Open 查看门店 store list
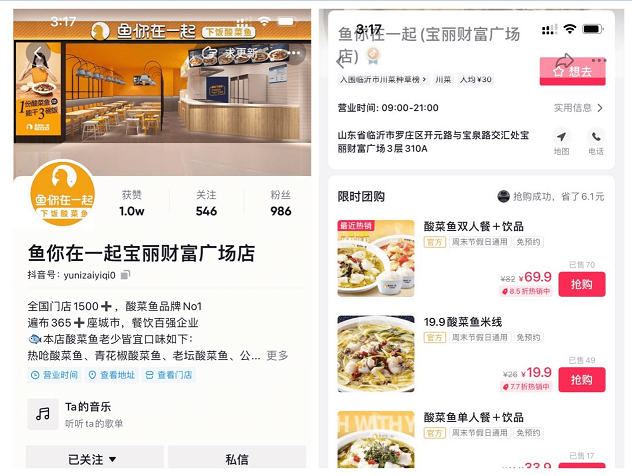 [169, 375]
